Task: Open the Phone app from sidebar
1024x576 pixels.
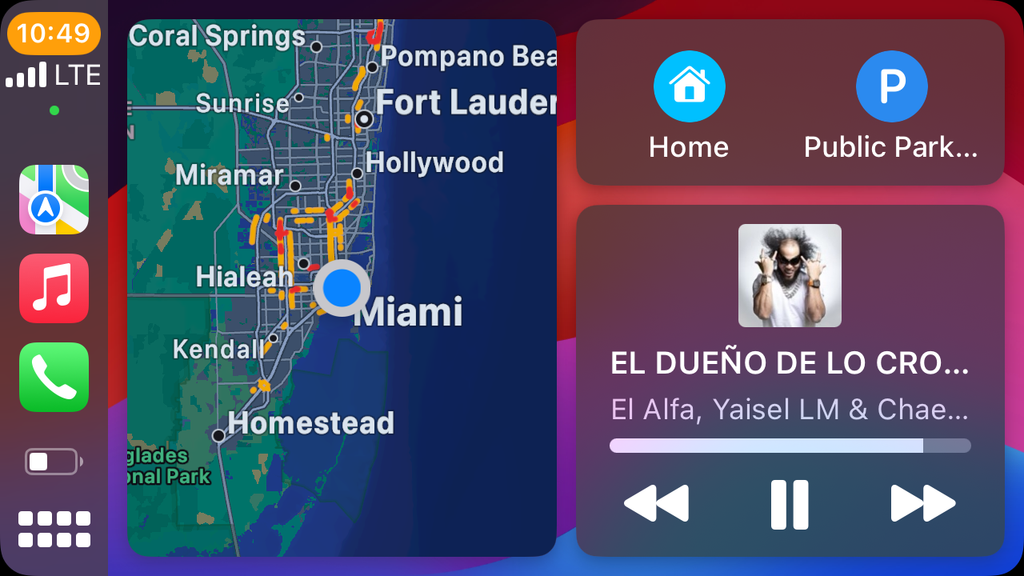Action: coord(54,377)
